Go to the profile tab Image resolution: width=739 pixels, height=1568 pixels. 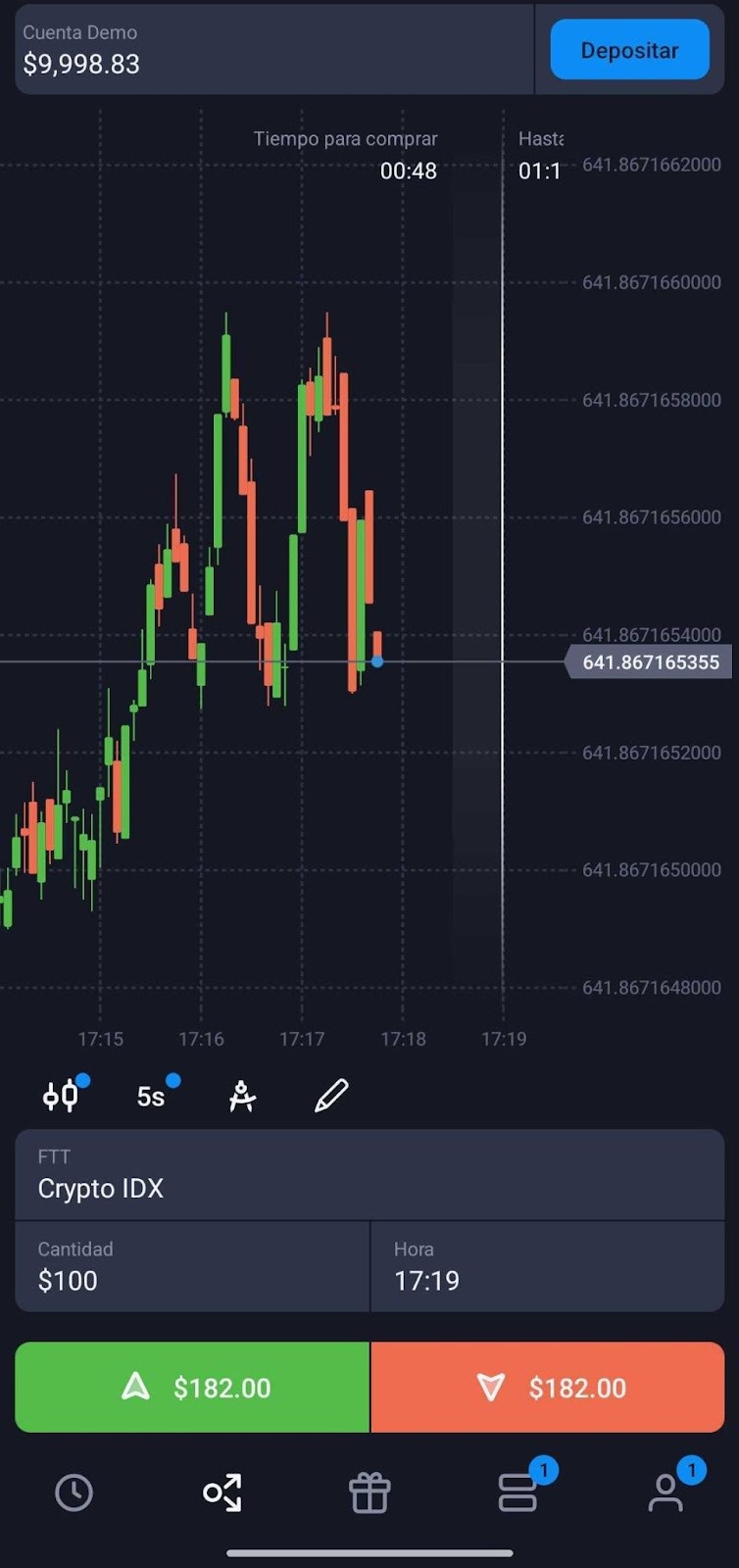click(666, 1493)
